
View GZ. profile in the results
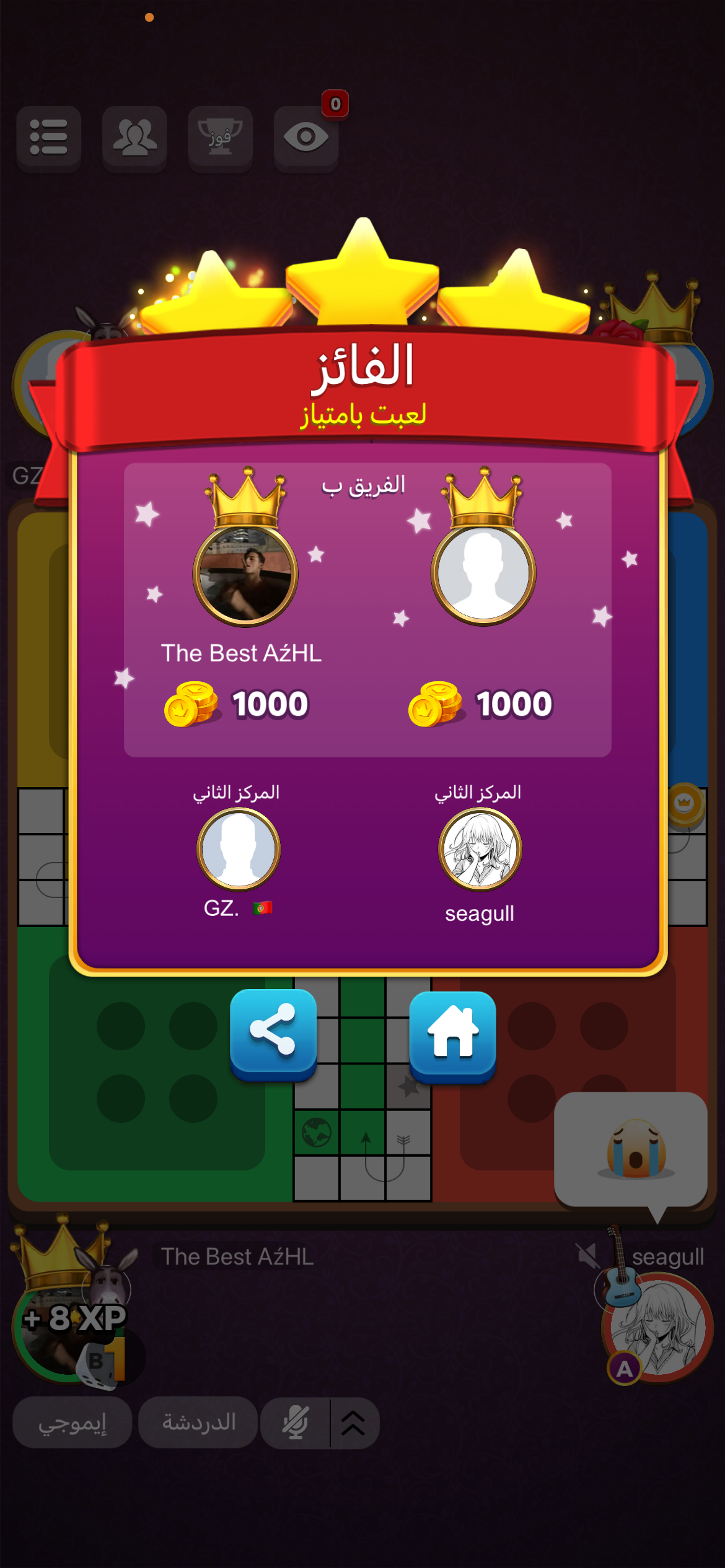tap(239, 849)
